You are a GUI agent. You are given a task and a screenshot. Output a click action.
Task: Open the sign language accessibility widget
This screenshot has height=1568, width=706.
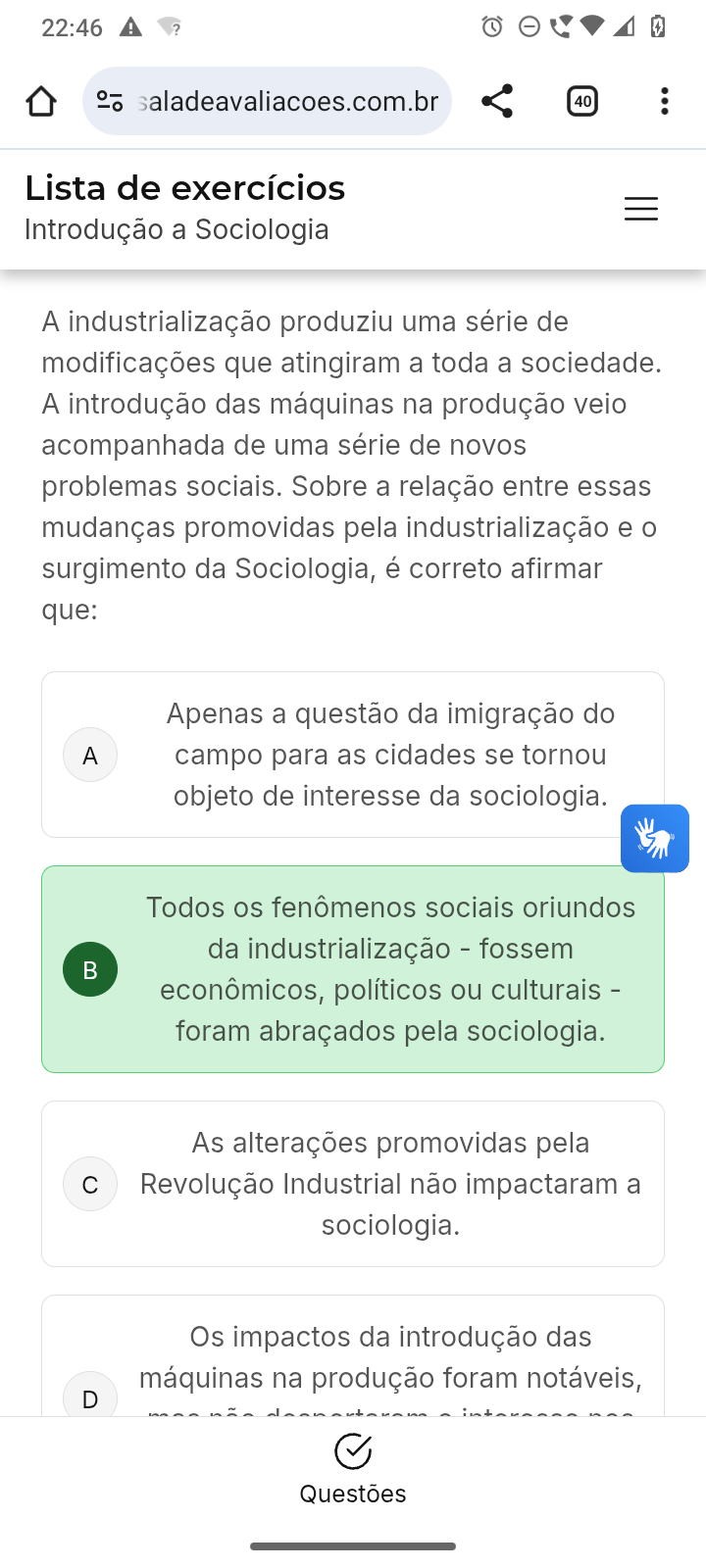[655, 839]
